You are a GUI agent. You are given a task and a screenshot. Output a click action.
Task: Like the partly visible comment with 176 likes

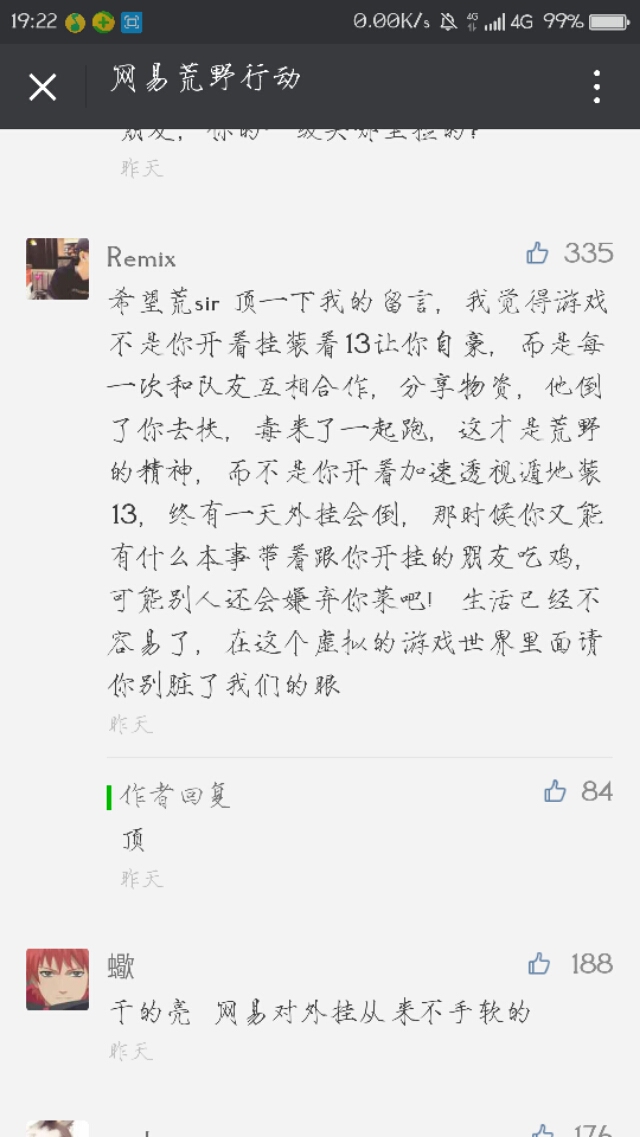coord(543,1130)
